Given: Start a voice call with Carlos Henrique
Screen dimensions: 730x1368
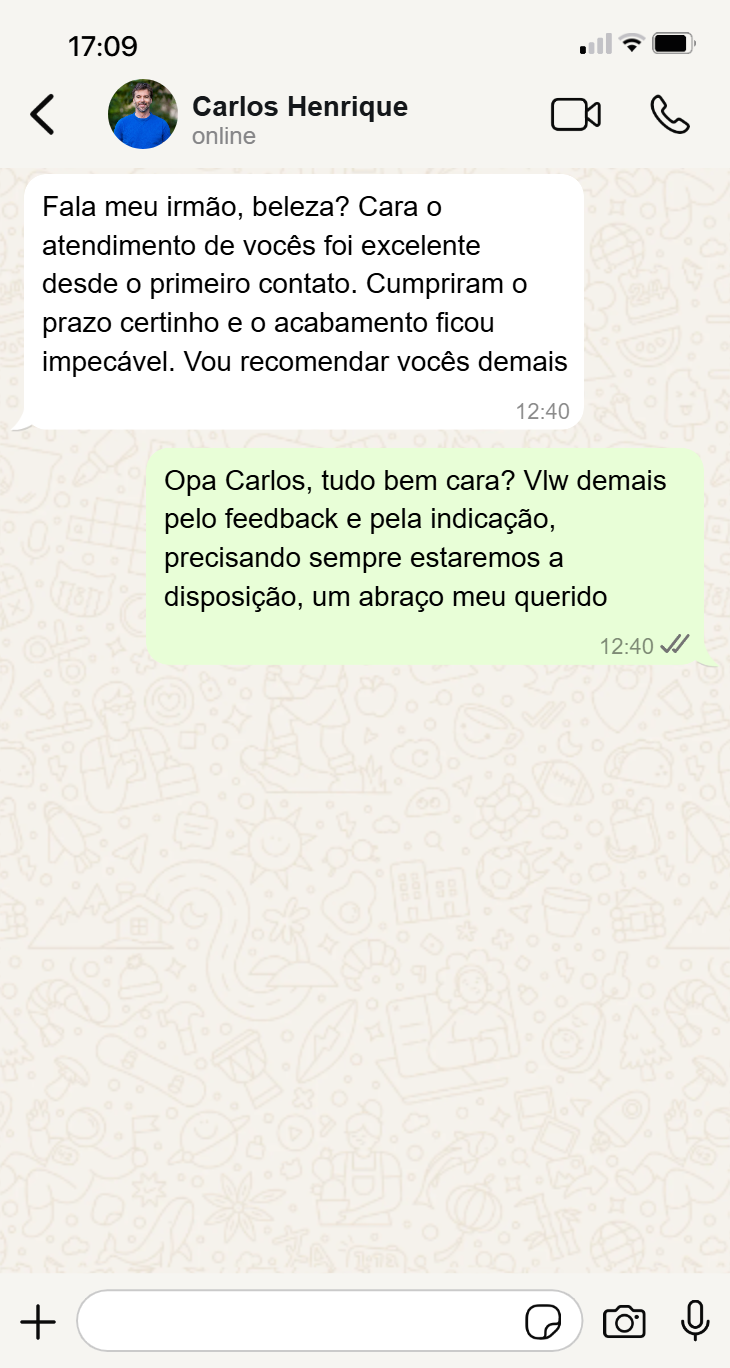Looking at the screenshot, I should click(669, 115).
